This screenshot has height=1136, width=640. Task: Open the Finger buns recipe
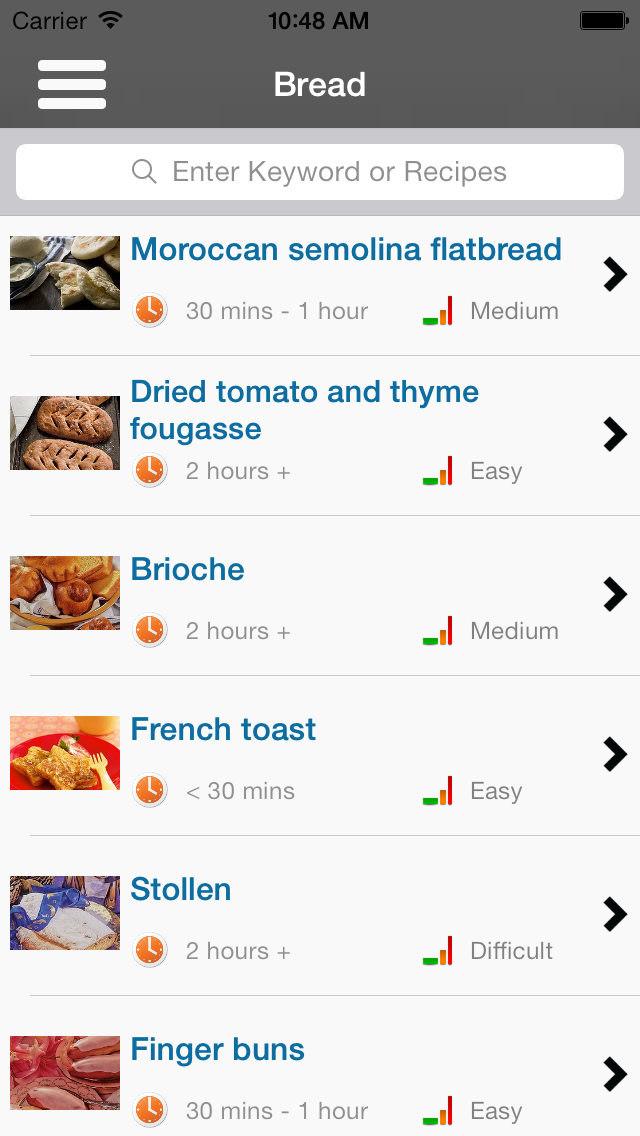pos(320,1066)
